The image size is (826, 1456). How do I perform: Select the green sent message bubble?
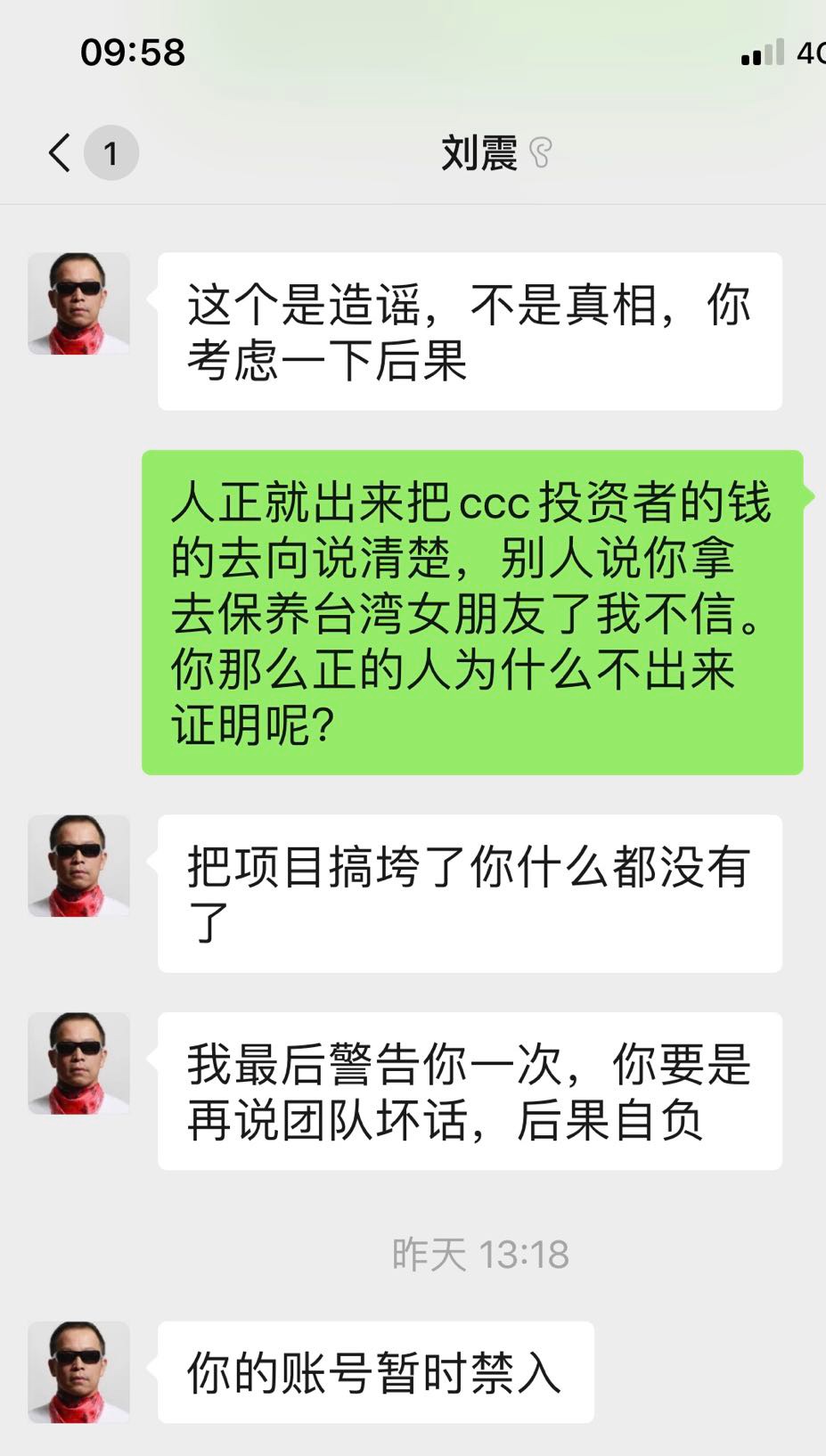472,610
